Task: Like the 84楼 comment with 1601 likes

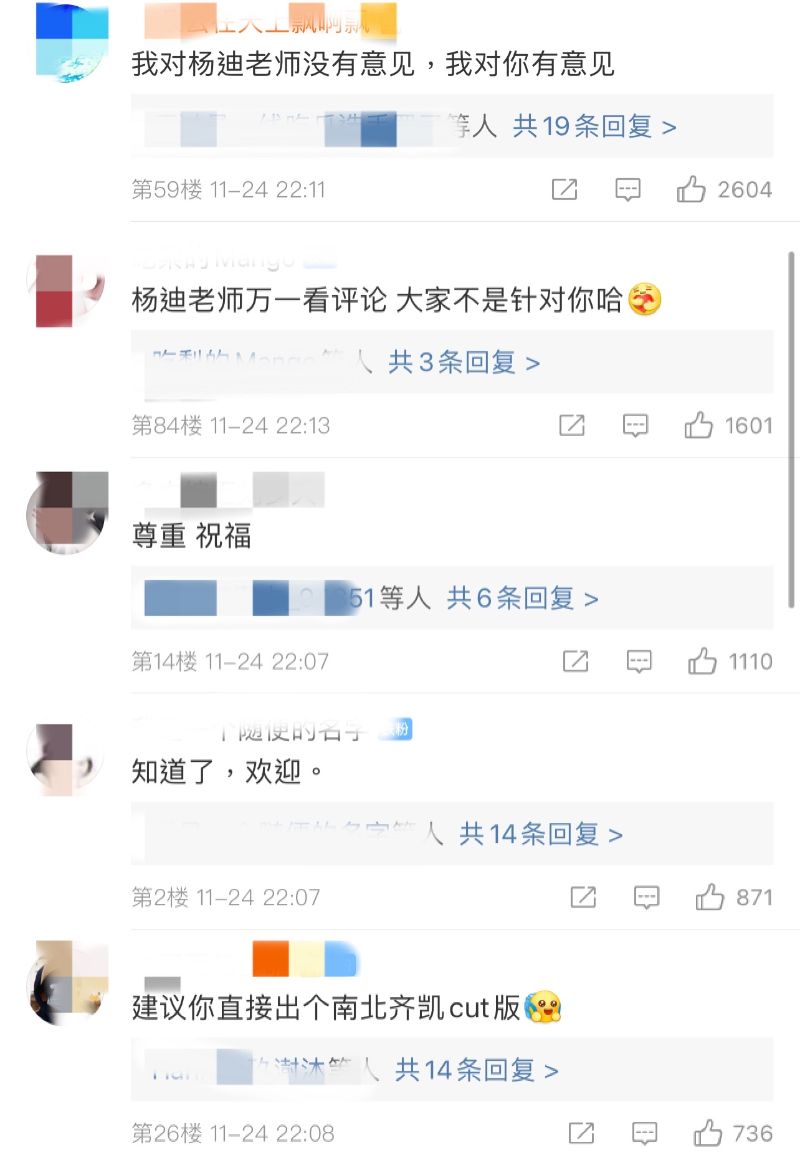Action: [x=698, y=426]
